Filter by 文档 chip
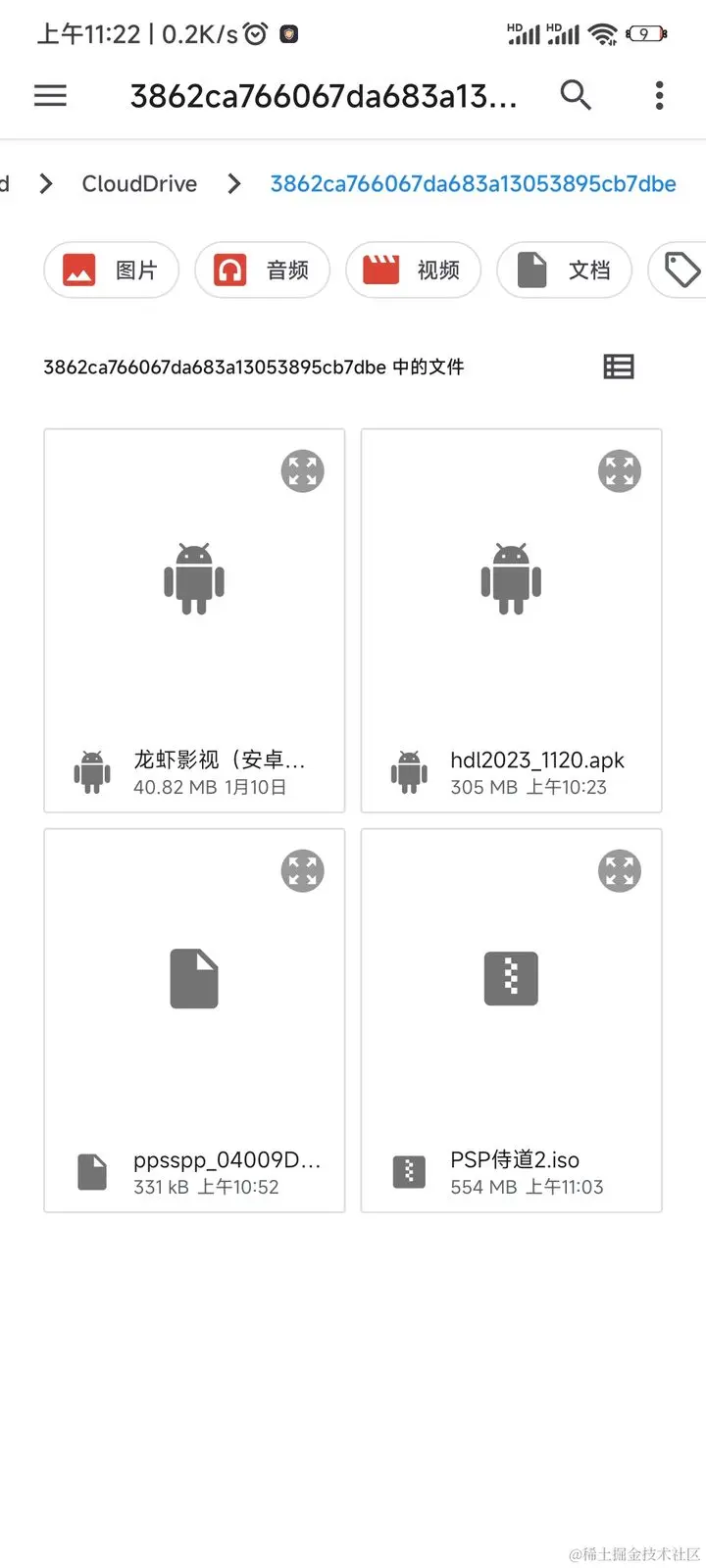Image resolution: width=706 pixels, height=1568 pixels. click(564, 269)
